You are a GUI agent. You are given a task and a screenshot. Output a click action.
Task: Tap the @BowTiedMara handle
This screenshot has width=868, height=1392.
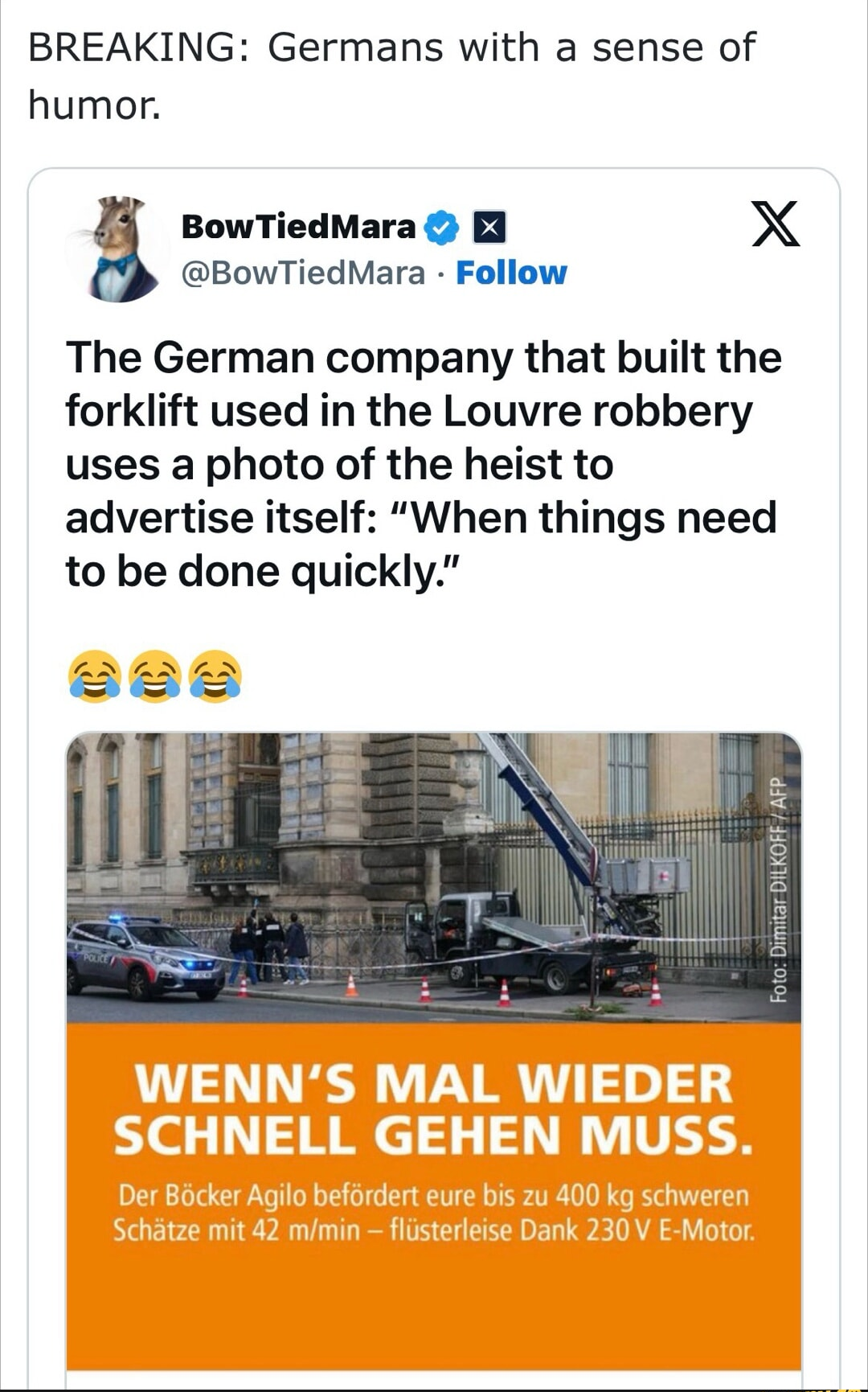303,273
